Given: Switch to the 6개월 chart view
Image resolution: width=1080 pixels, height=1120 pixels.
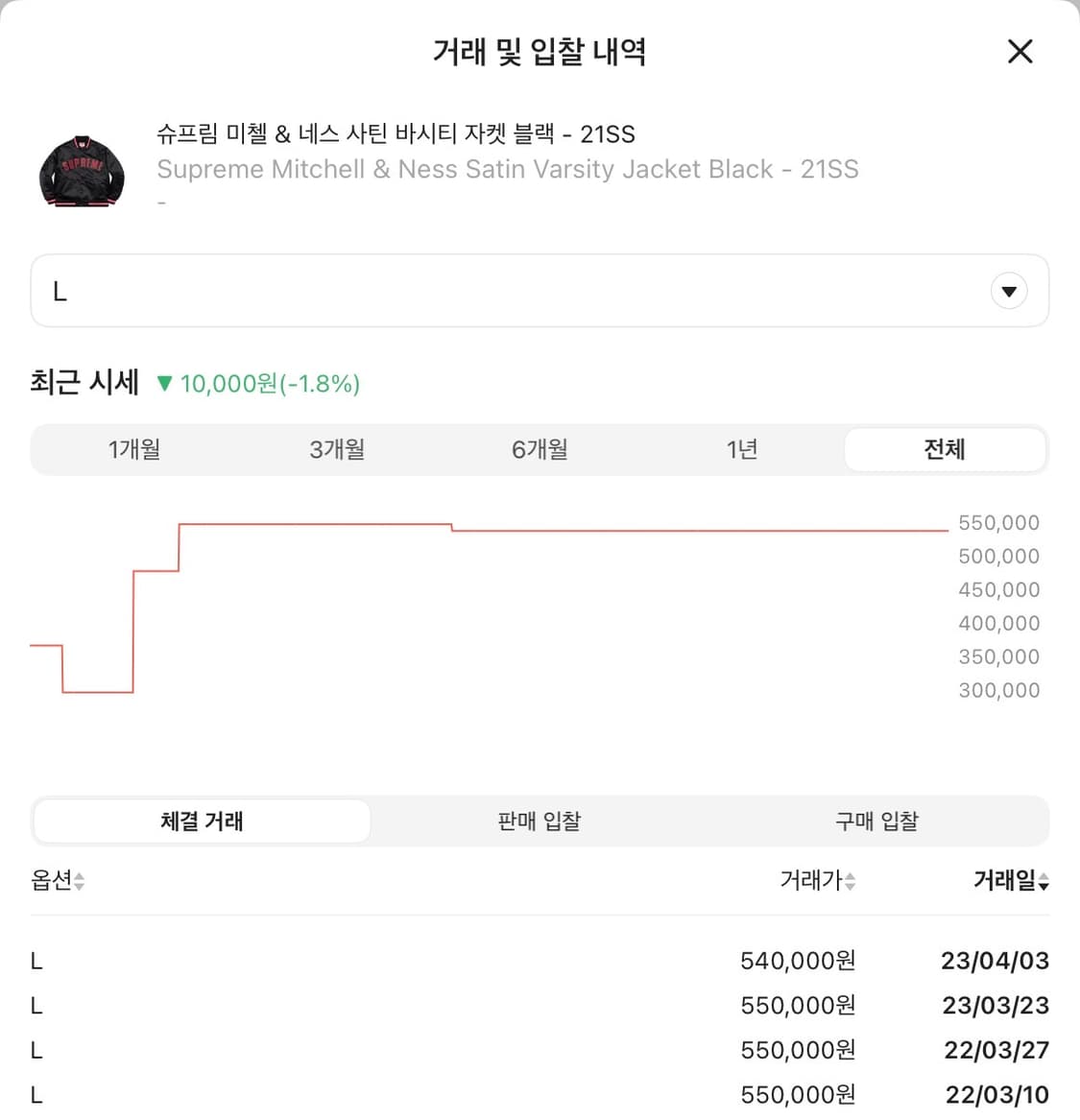Looking at the screenshot, I should 540,449.
